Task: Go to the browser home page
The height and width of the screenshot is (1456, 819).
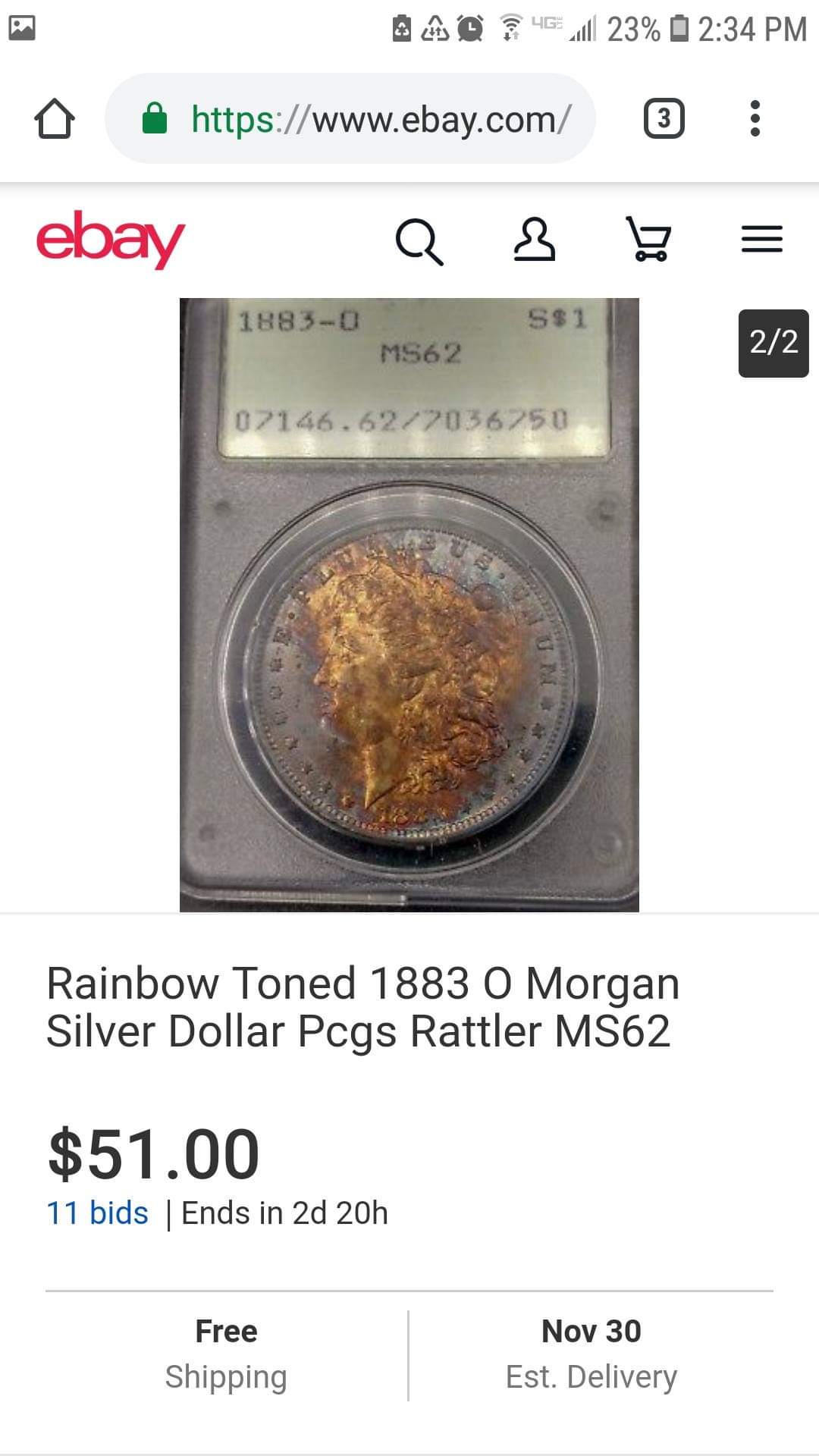Action: [55, 119]
